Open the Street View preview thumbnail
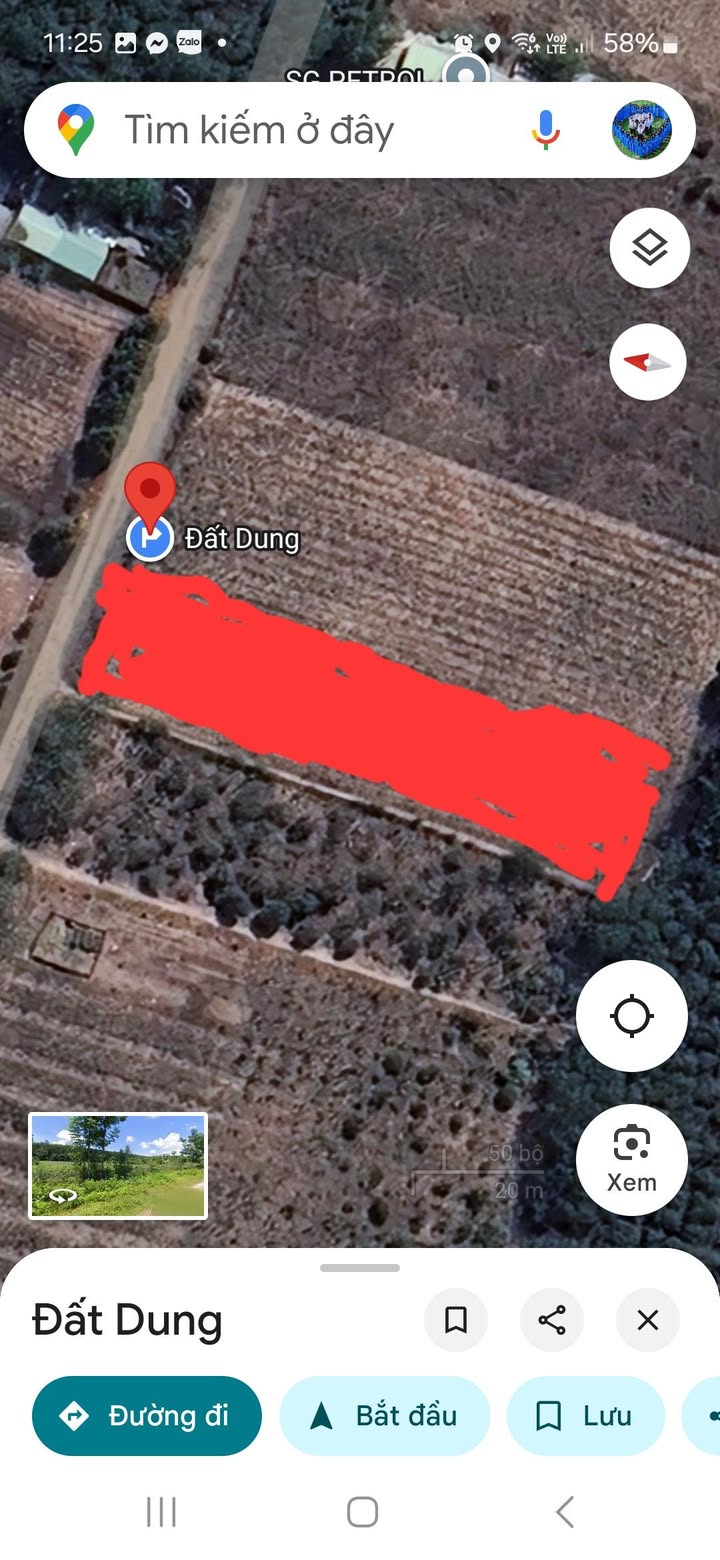The image size is (720, 1560). 118,1166
